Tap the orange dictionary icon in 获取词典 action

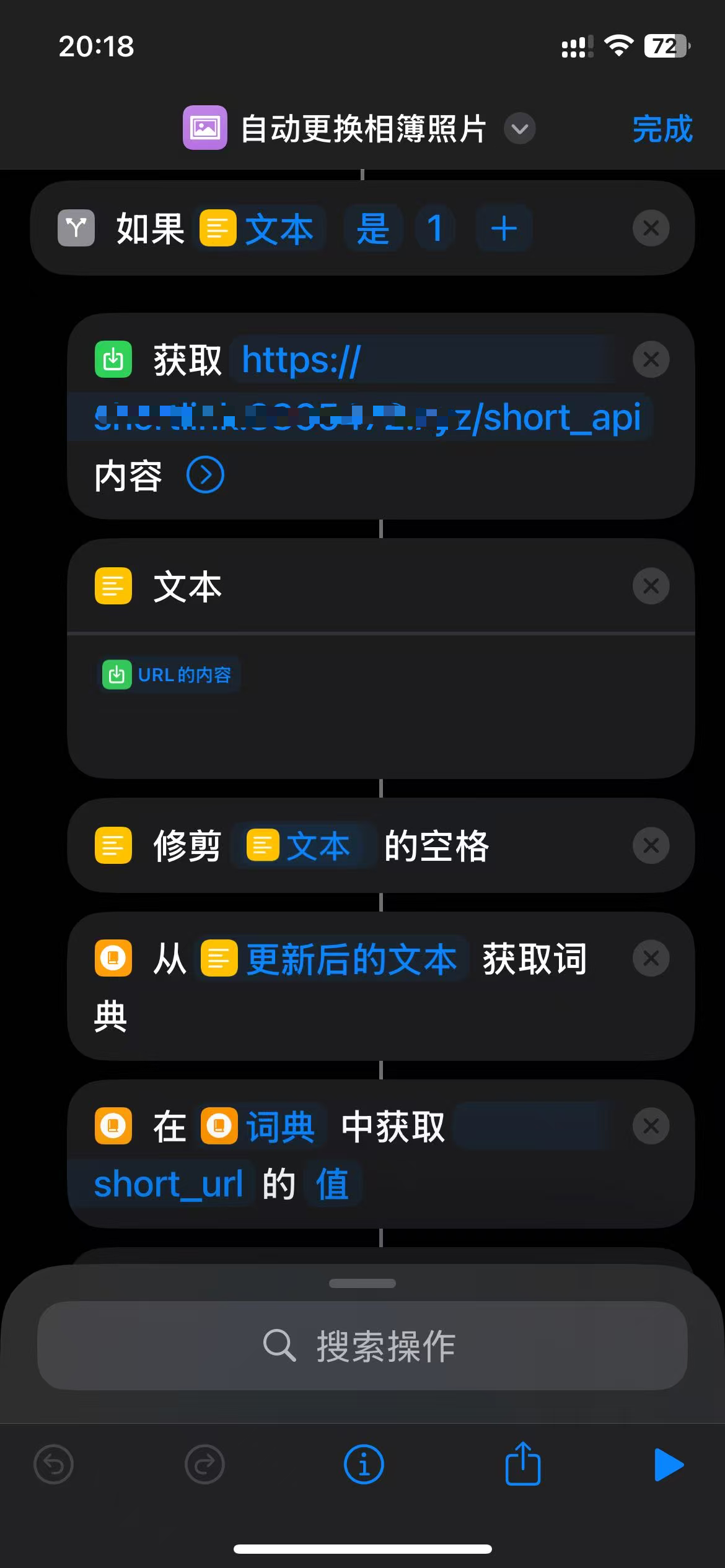point(112,957)
